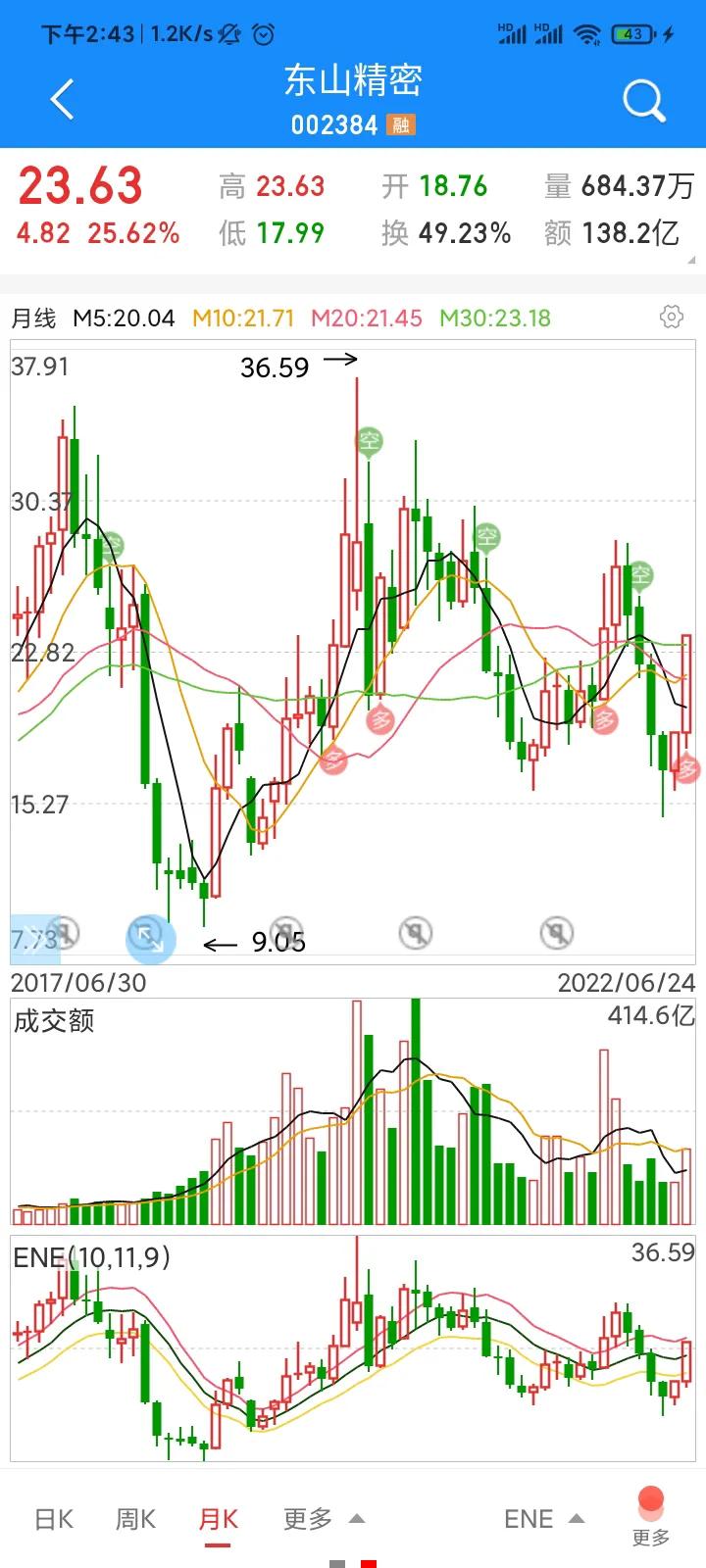Expand chart to fullscreen with arrows button
Image resolution: width=706 pixels, height=1568 pixels.
click(150, 939)
